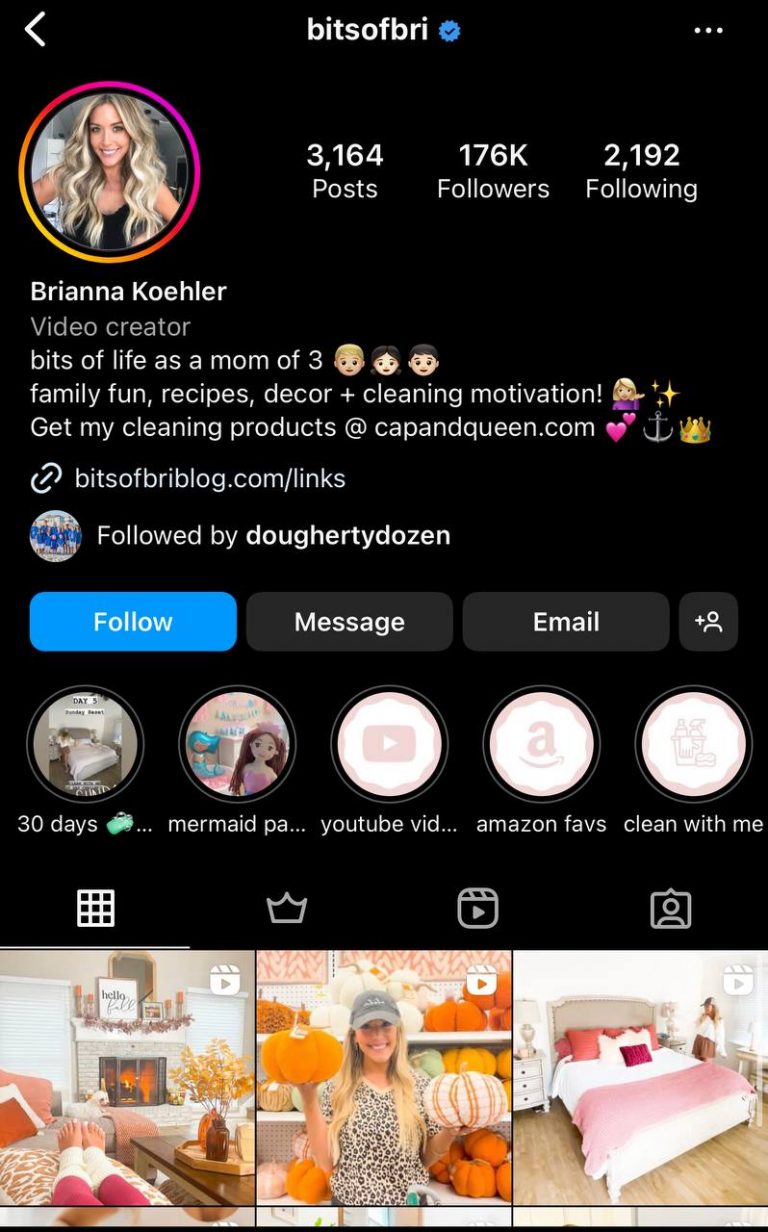Image resolution: width=768 pixels, height=1232 pixels.
Task: Select the grid posts tab
Action: 96,908
